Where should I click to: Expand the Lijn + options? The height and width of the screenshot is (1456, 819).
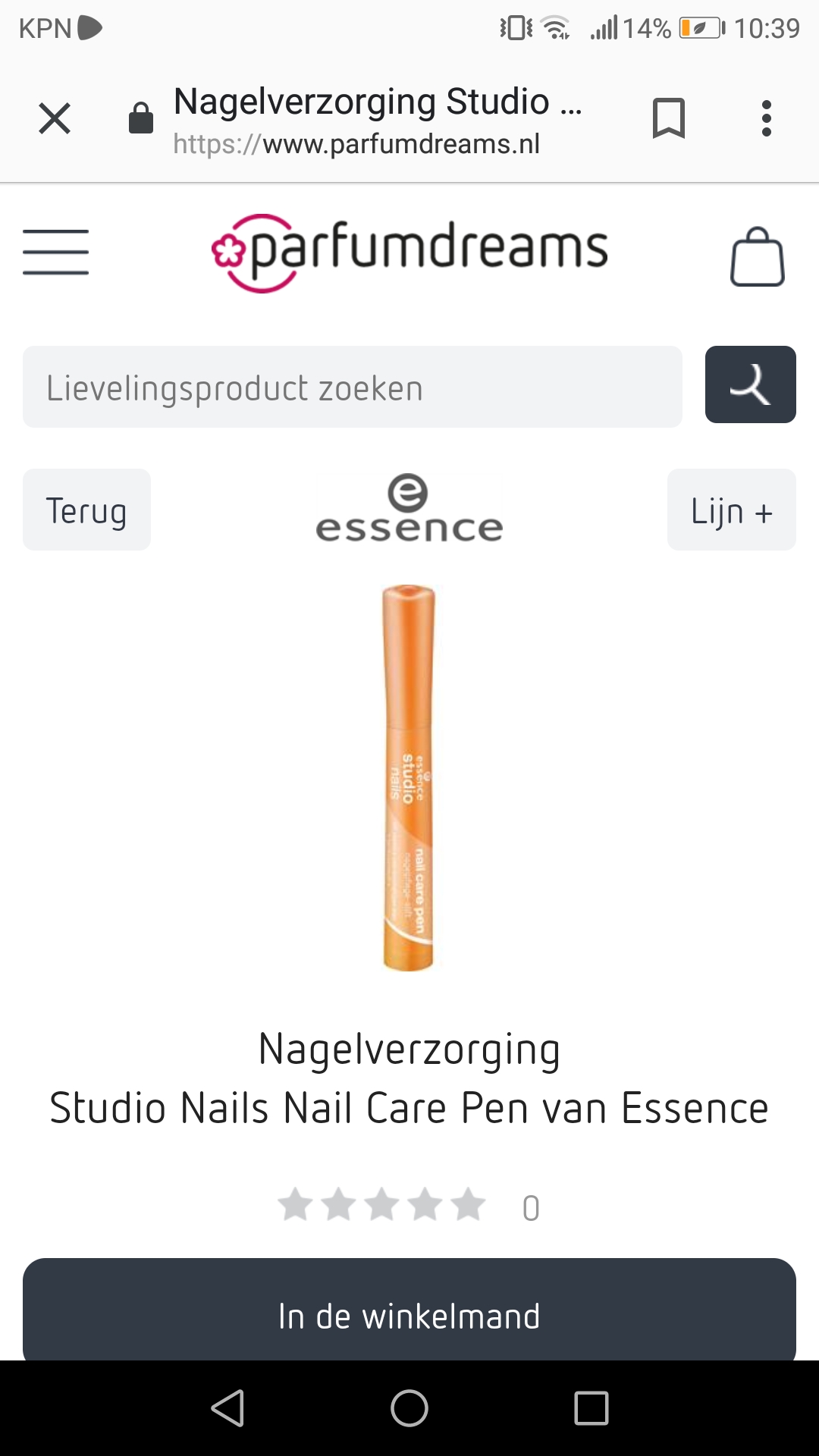tap(731, 510)
